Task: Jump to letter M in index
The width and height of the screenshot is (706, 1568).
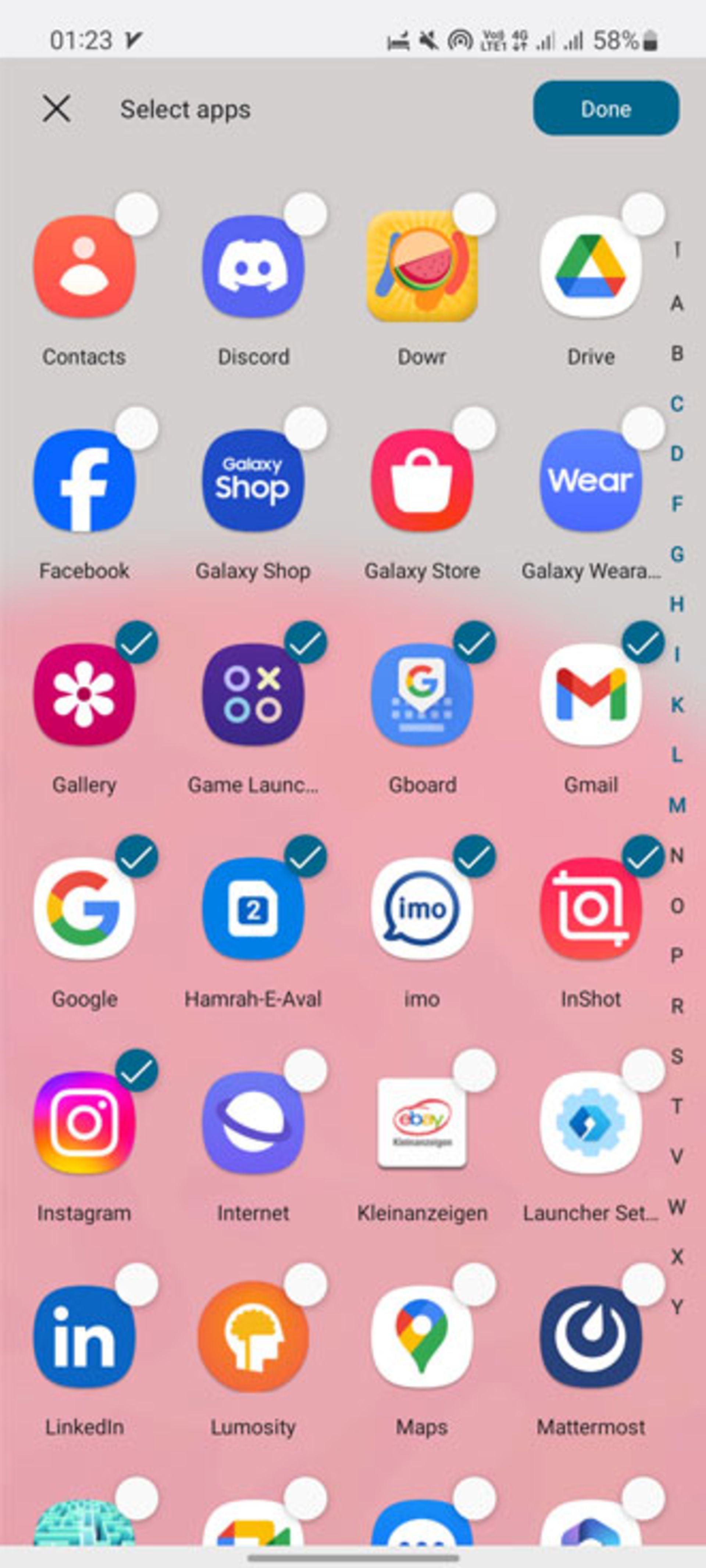Action: tap(677, 805)
